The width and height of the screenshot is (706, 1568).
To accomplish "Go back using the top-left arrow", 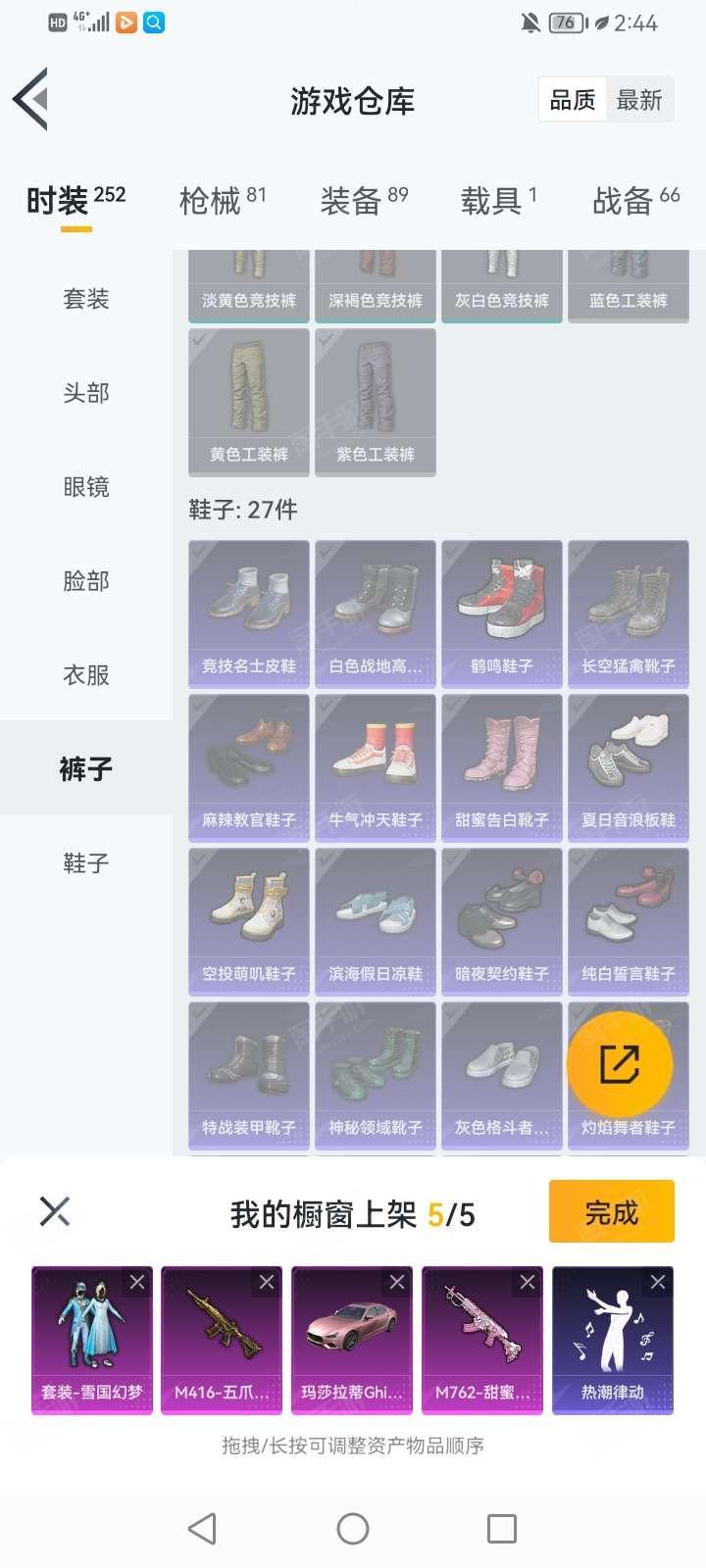I will click(31, 99).
